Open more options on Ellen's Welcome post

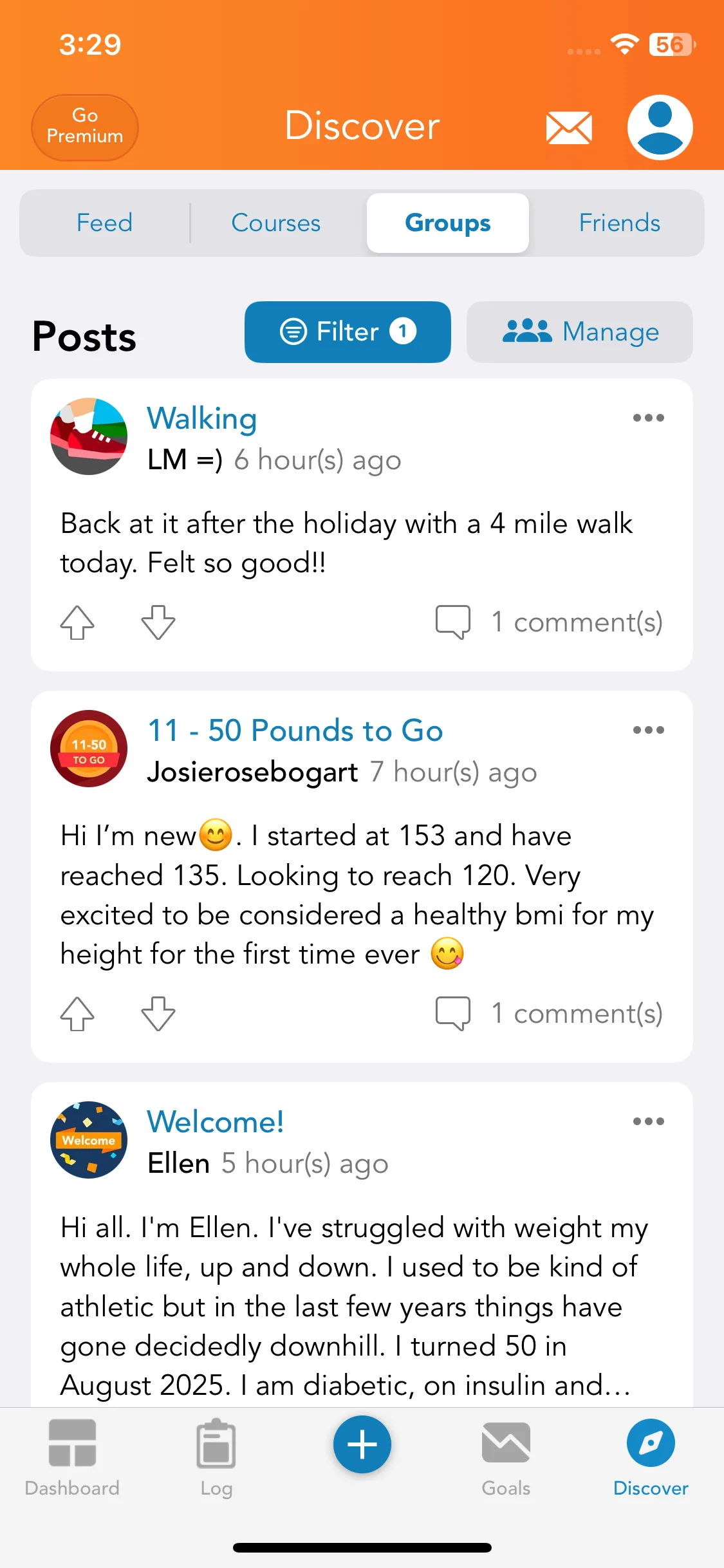click(648, 1121)
